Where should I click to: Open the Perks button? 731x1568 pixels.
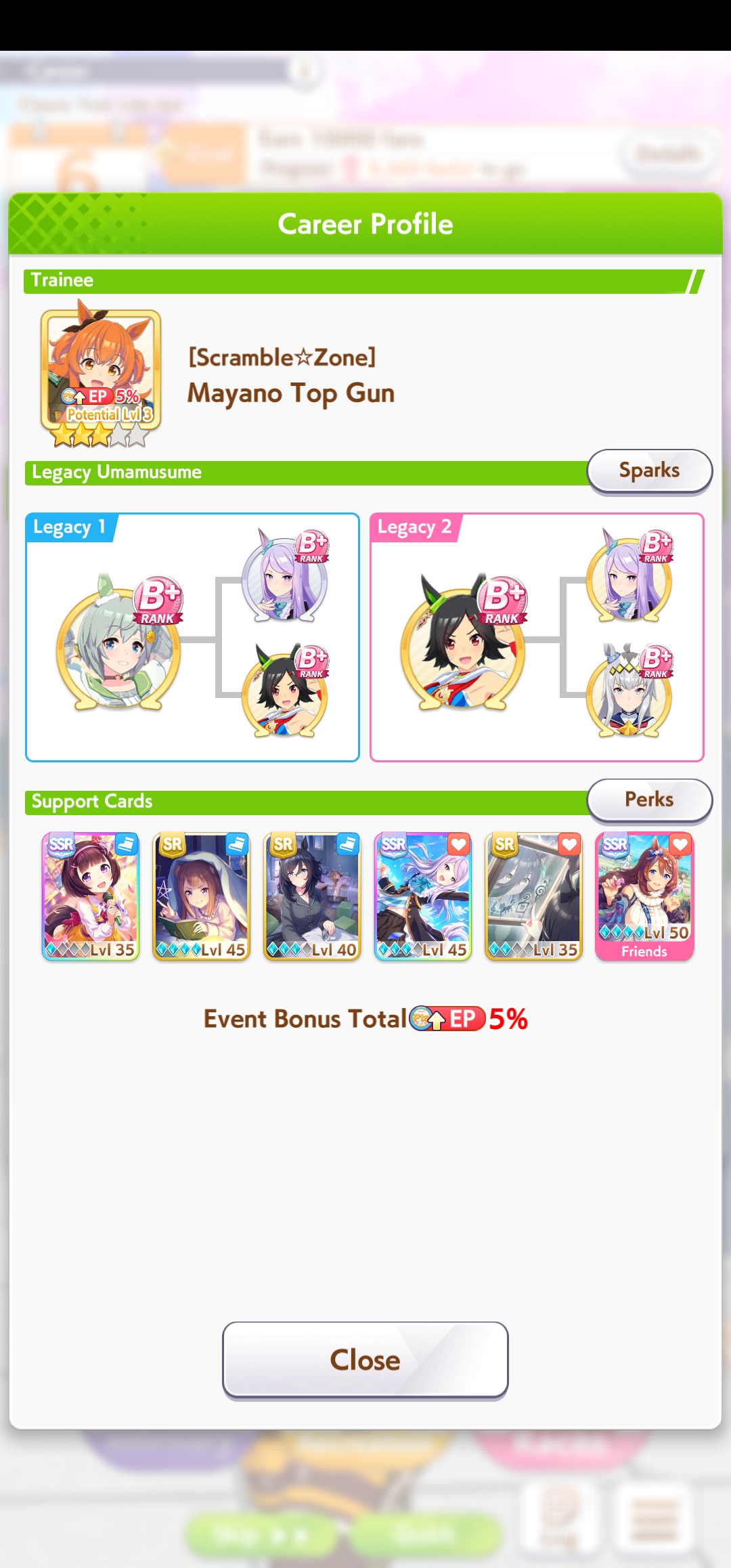coord(649,800)
